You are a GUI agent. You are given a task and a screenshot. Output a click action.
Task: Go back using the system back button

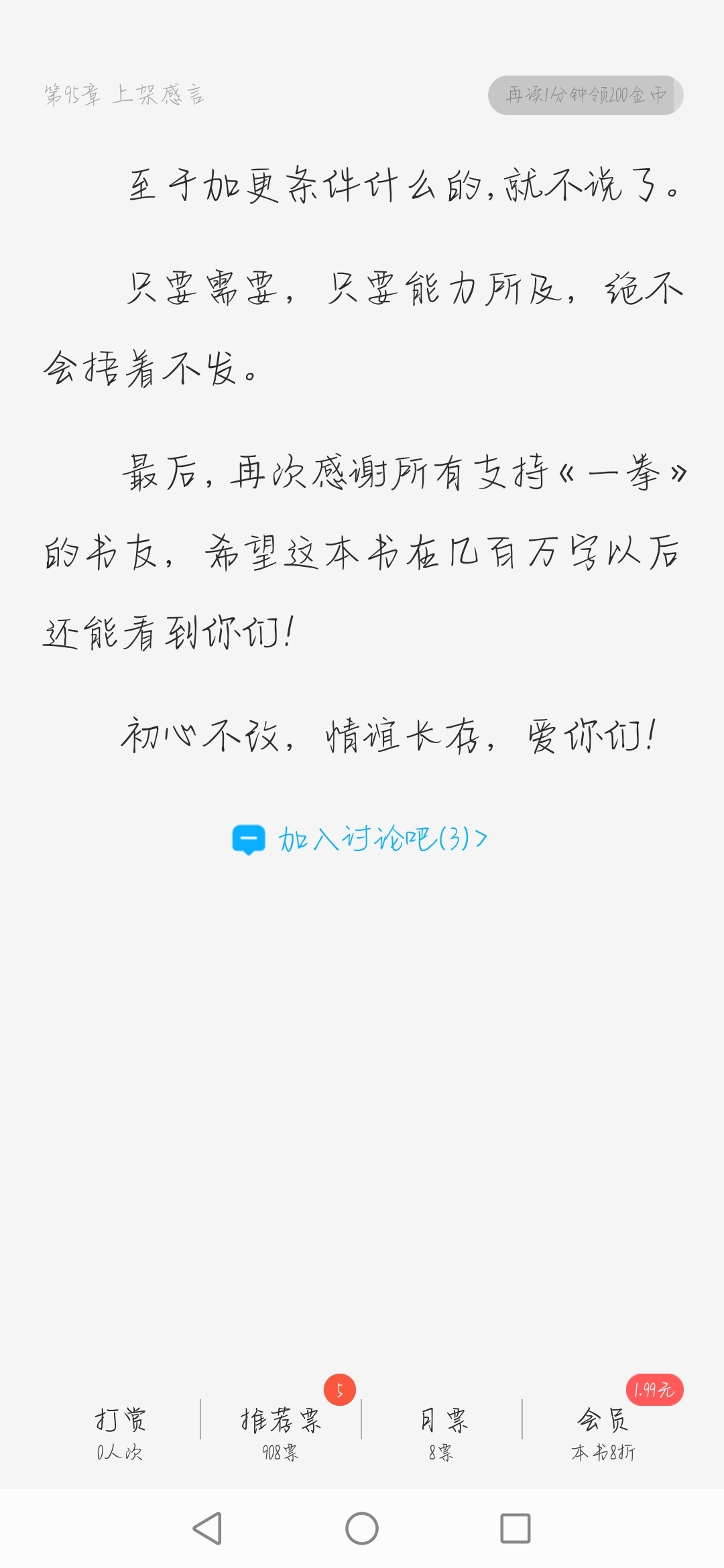[207, 1528]
